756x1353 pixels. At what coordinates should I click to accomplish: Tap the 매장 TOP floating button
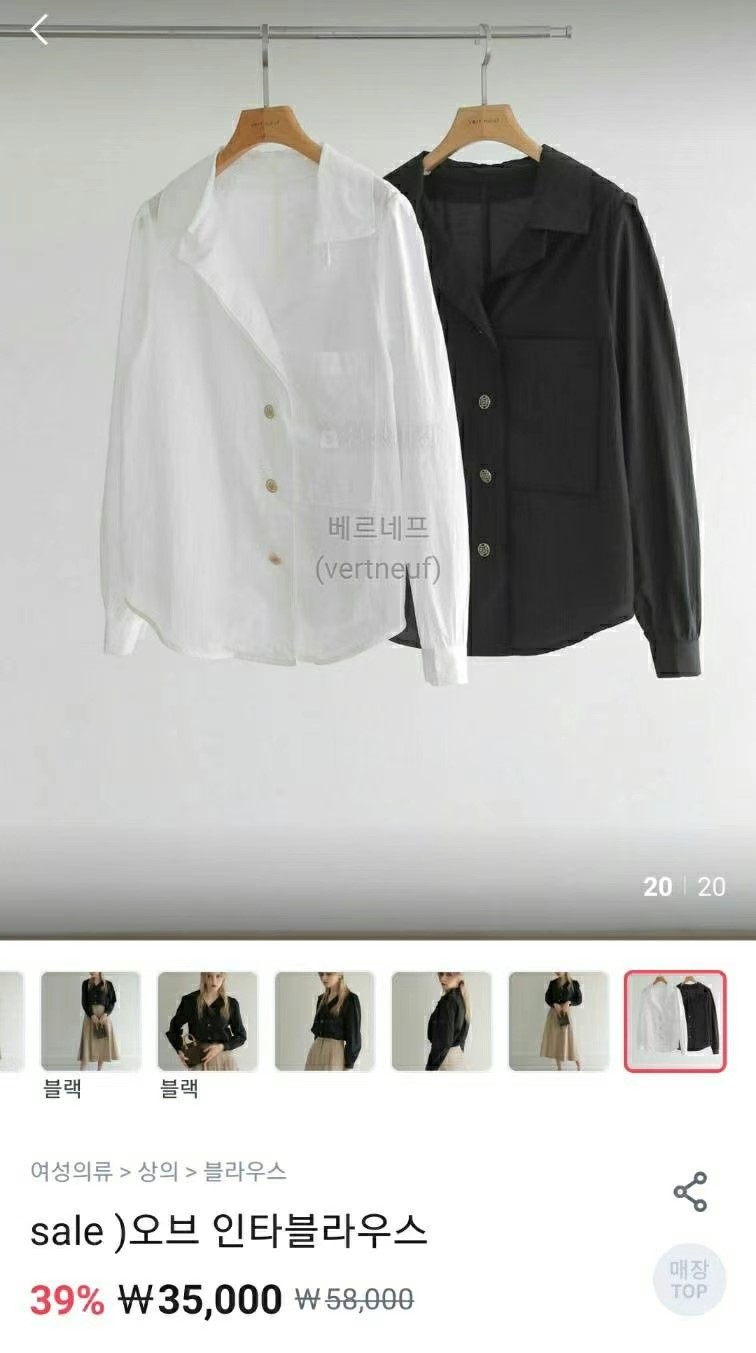coord(689,1279)
